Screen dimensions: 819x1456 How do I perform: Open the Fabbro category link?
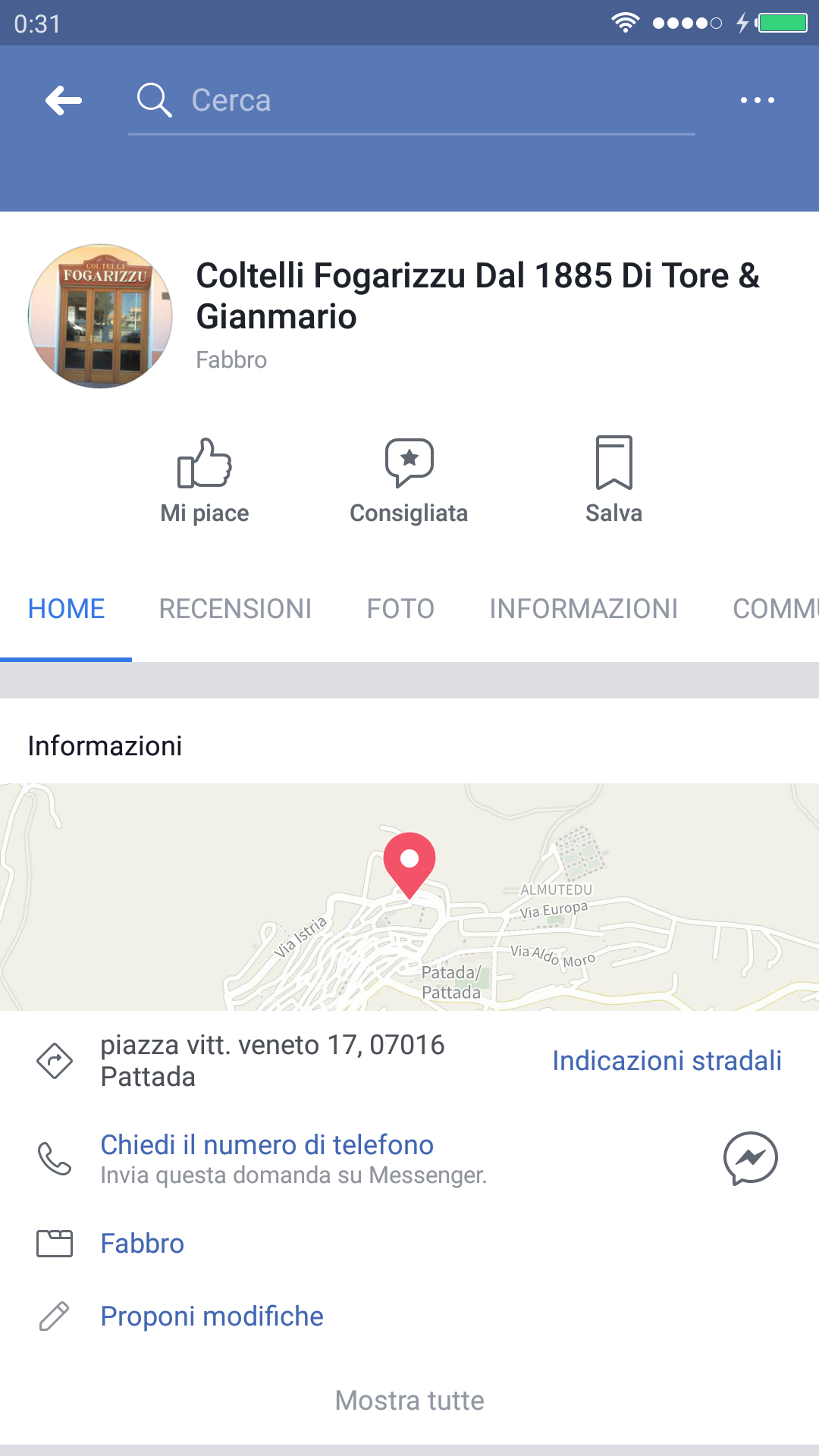point(143,1244)
